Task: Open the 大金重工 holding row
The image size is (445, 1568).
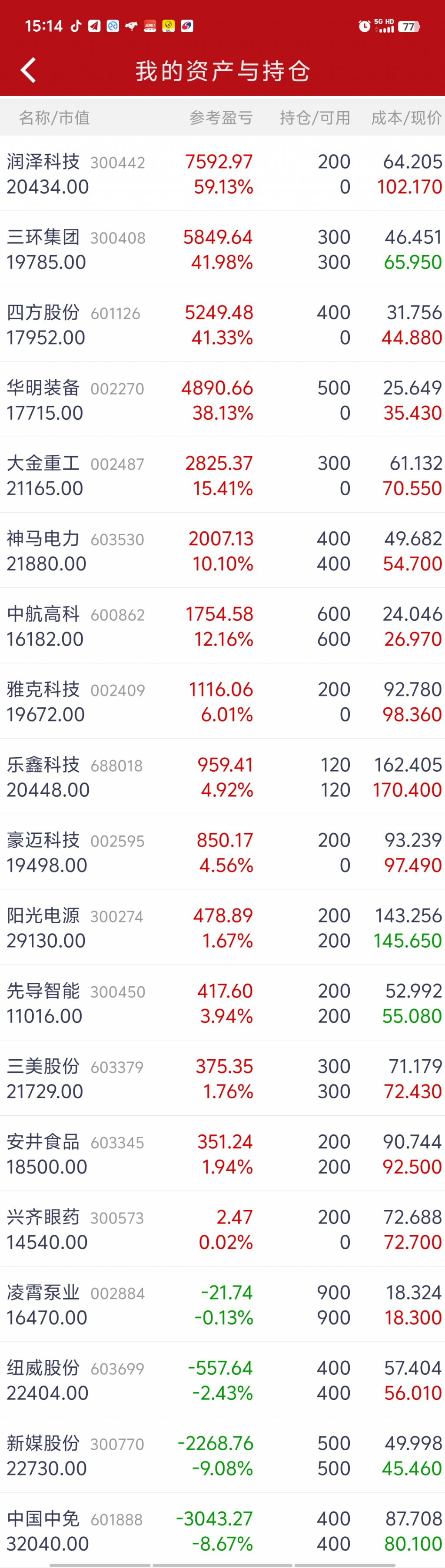Action: tap(222, 475)
